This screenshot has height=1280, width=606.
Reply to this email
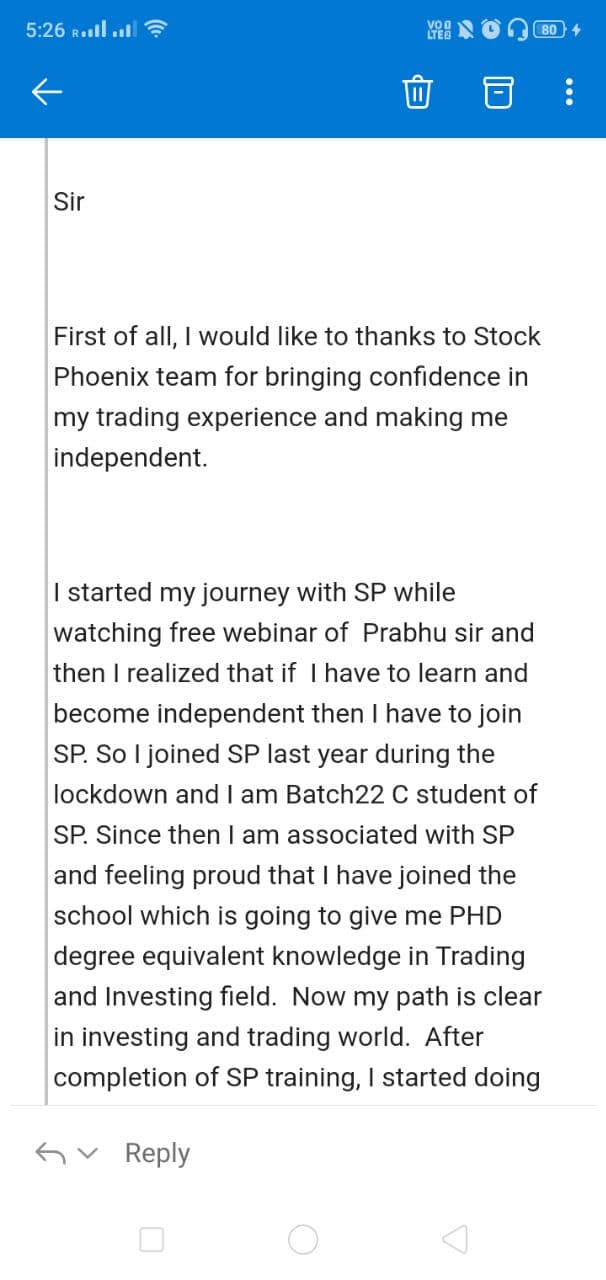coord(157,1153)
